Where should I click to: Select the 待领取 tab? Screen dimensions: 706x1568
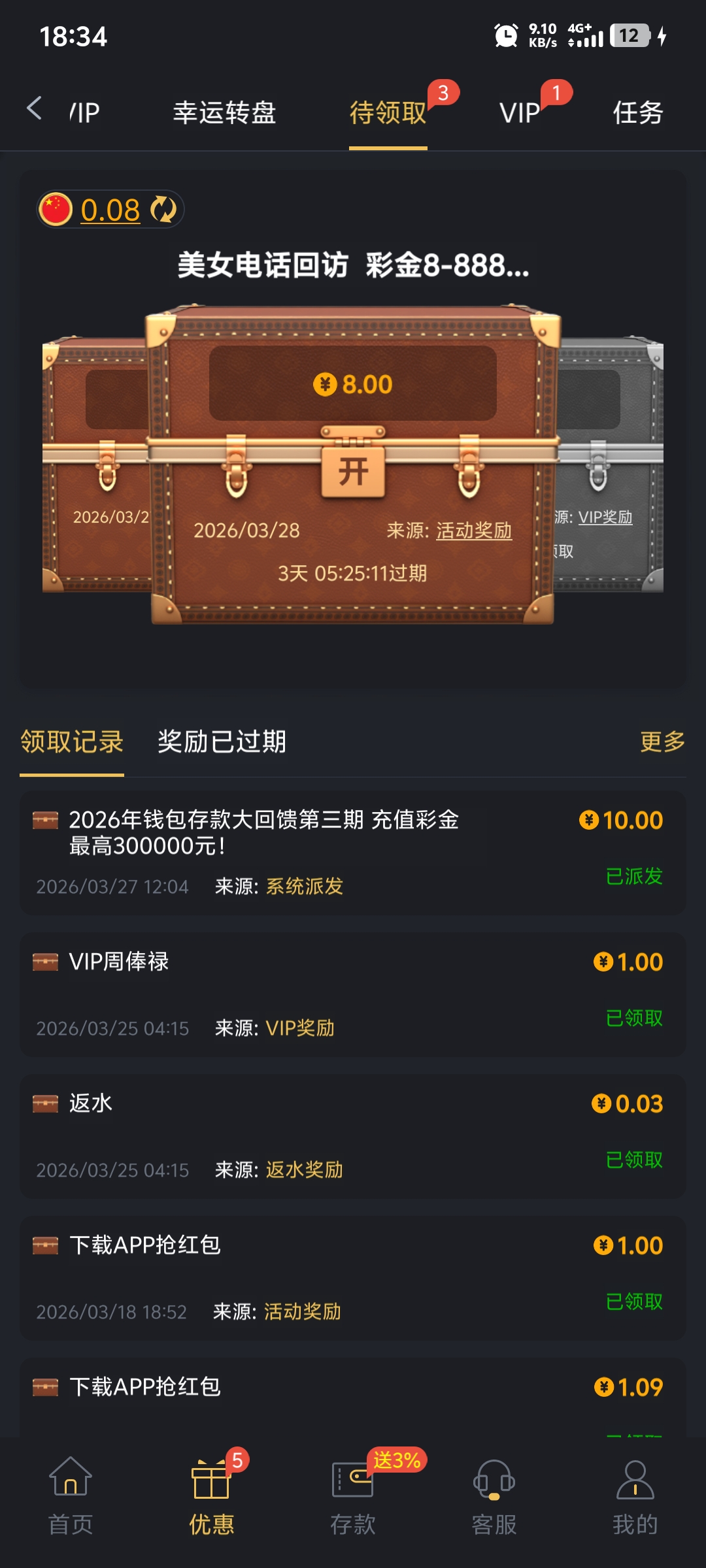pyautogui.click(x=388, y=113)
